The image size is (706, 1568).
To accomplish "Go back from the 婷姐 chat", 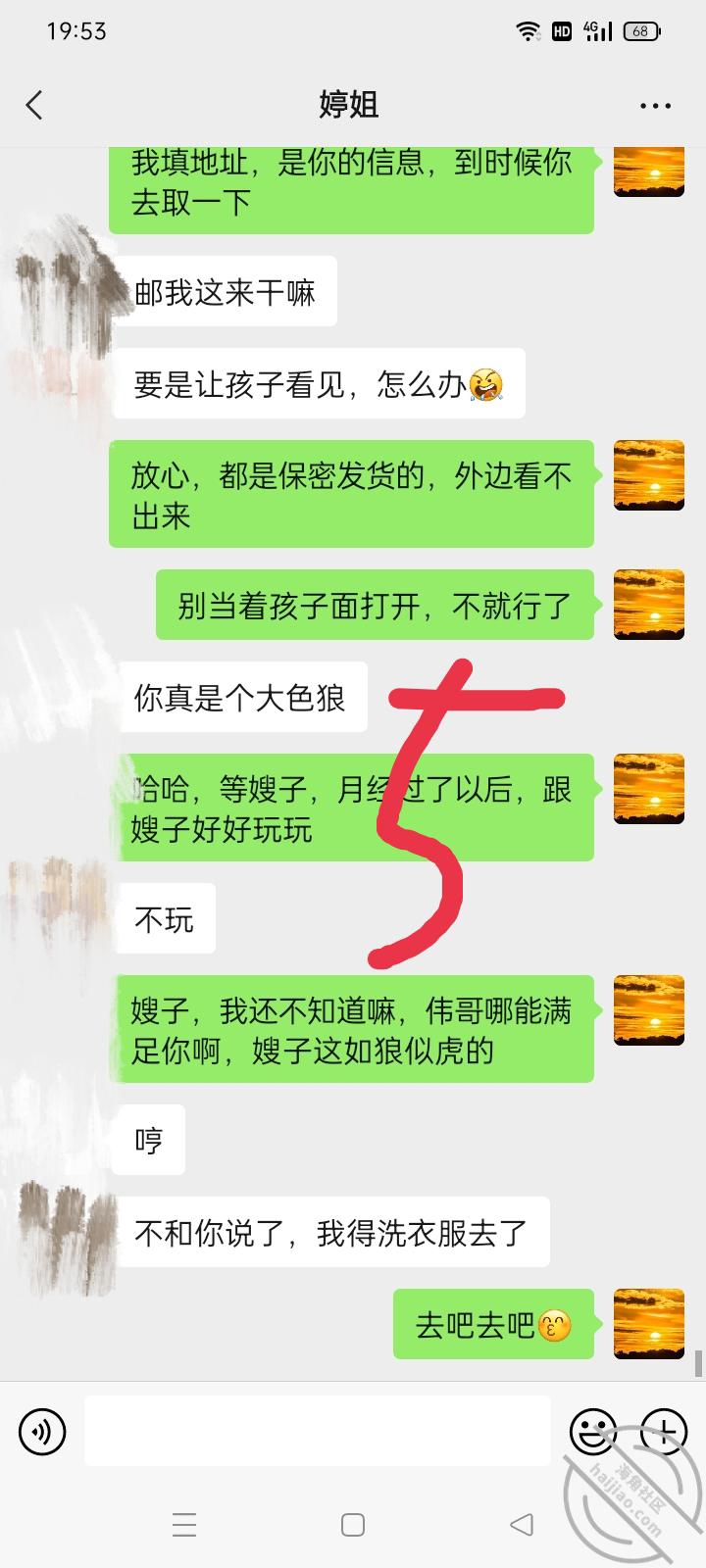I will 35,105.
